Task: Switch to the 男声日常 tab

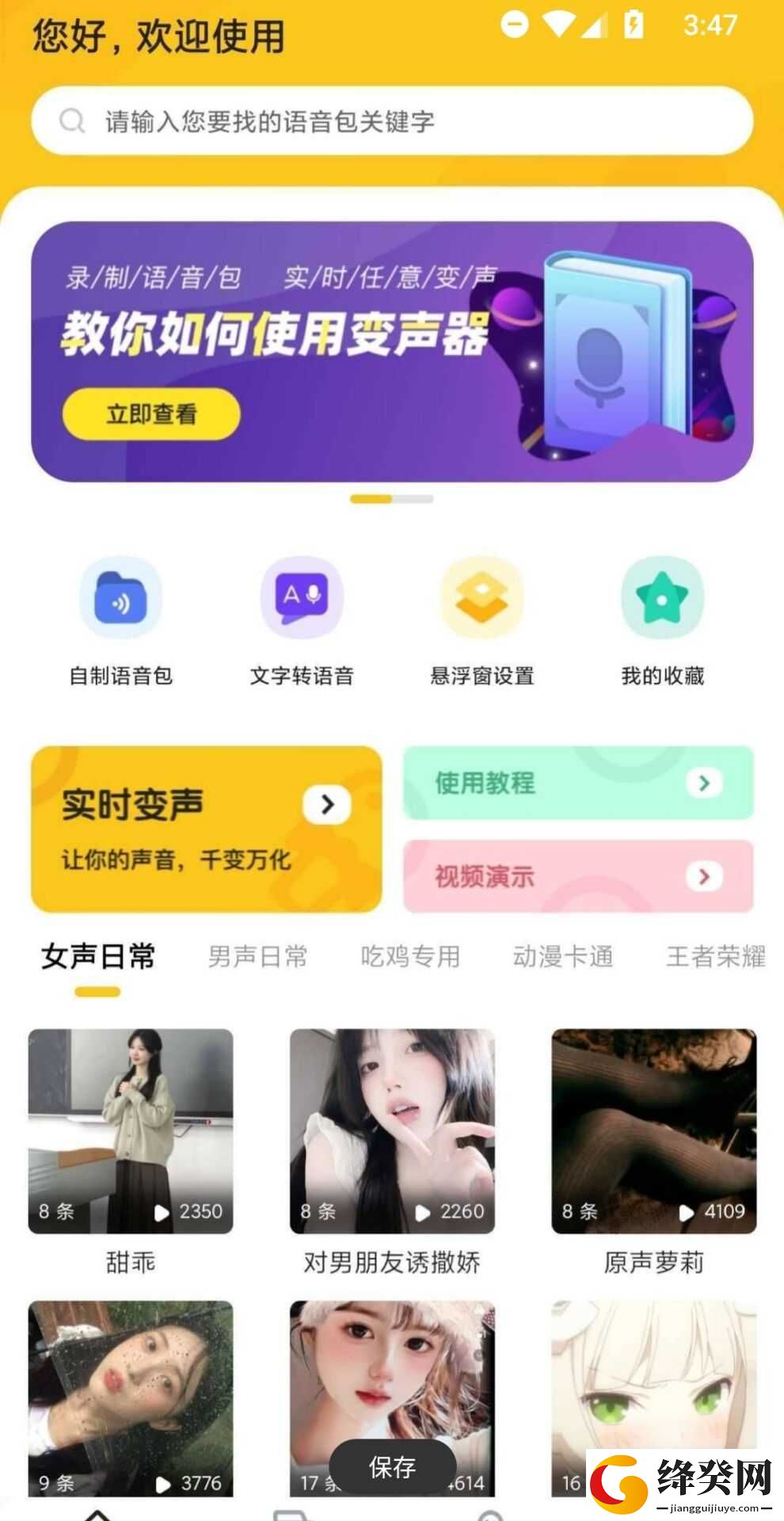Action: [257, 956]
